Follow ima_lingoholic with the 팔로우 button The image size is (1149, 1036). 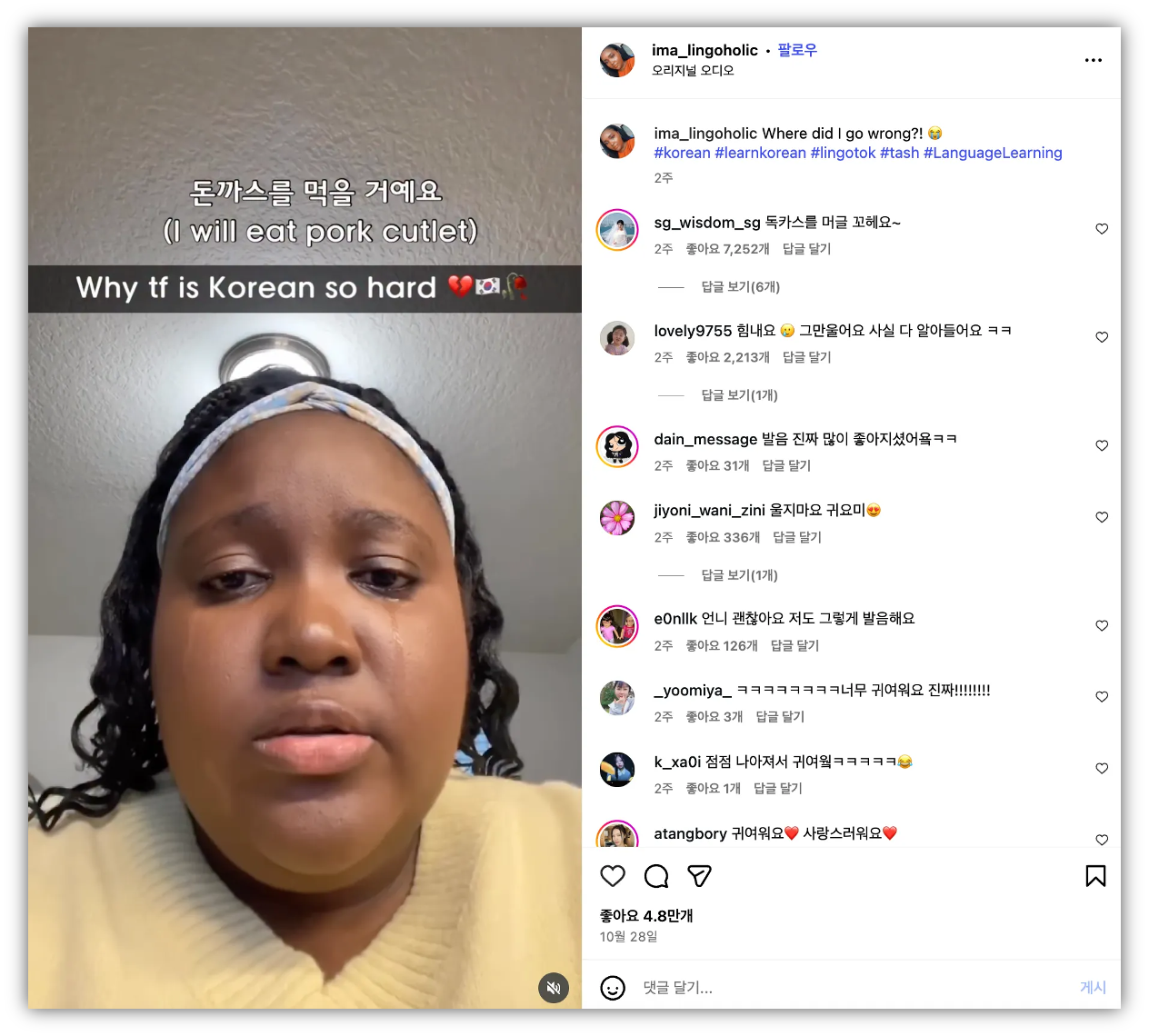coord(797,50)
